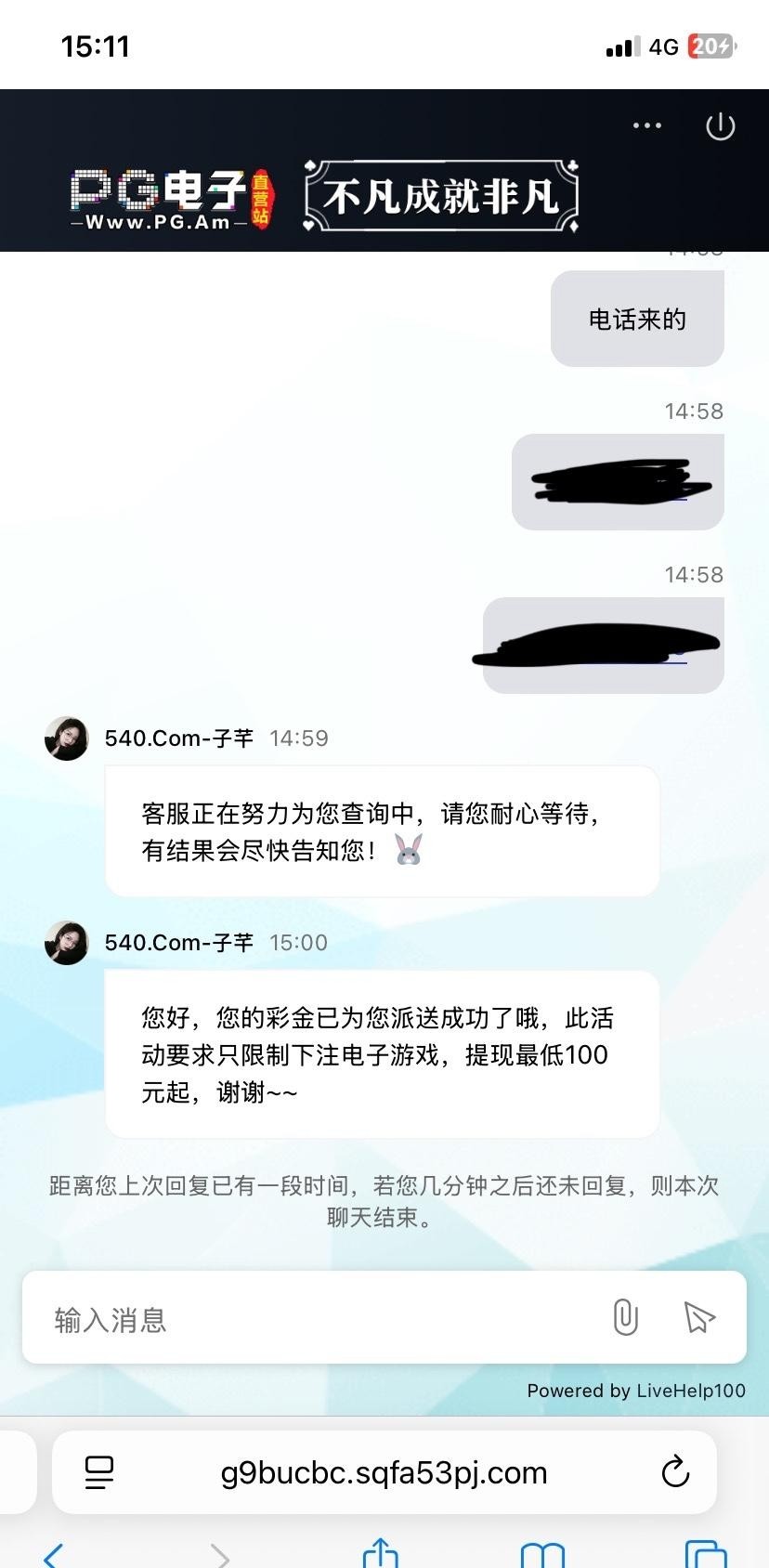This screenshot has width=769, height=1568.
Task: Open the three-dot overflow menu
Action: coord(646,125)
